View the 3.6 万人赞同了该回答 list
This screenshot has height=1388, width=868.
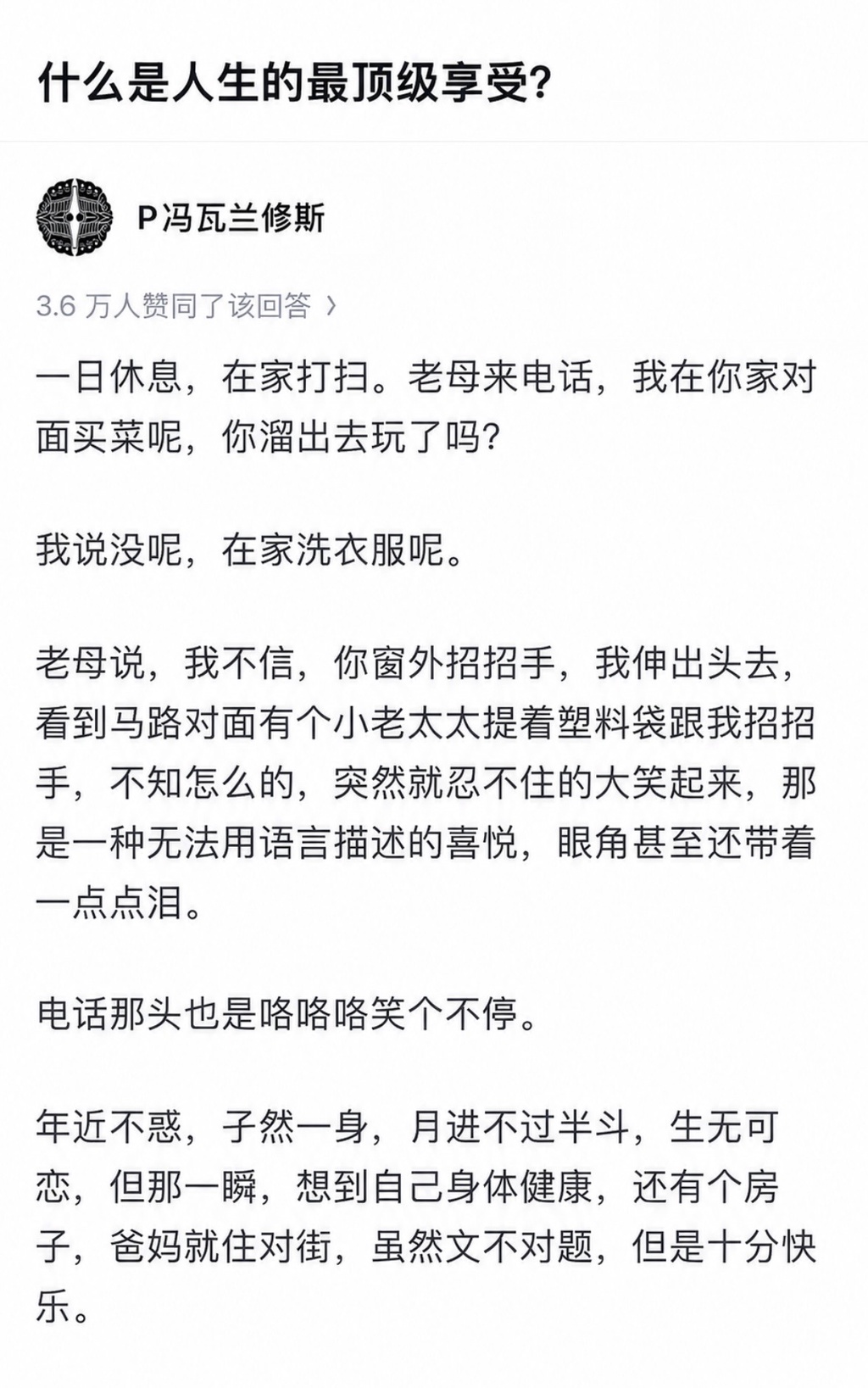186,306
